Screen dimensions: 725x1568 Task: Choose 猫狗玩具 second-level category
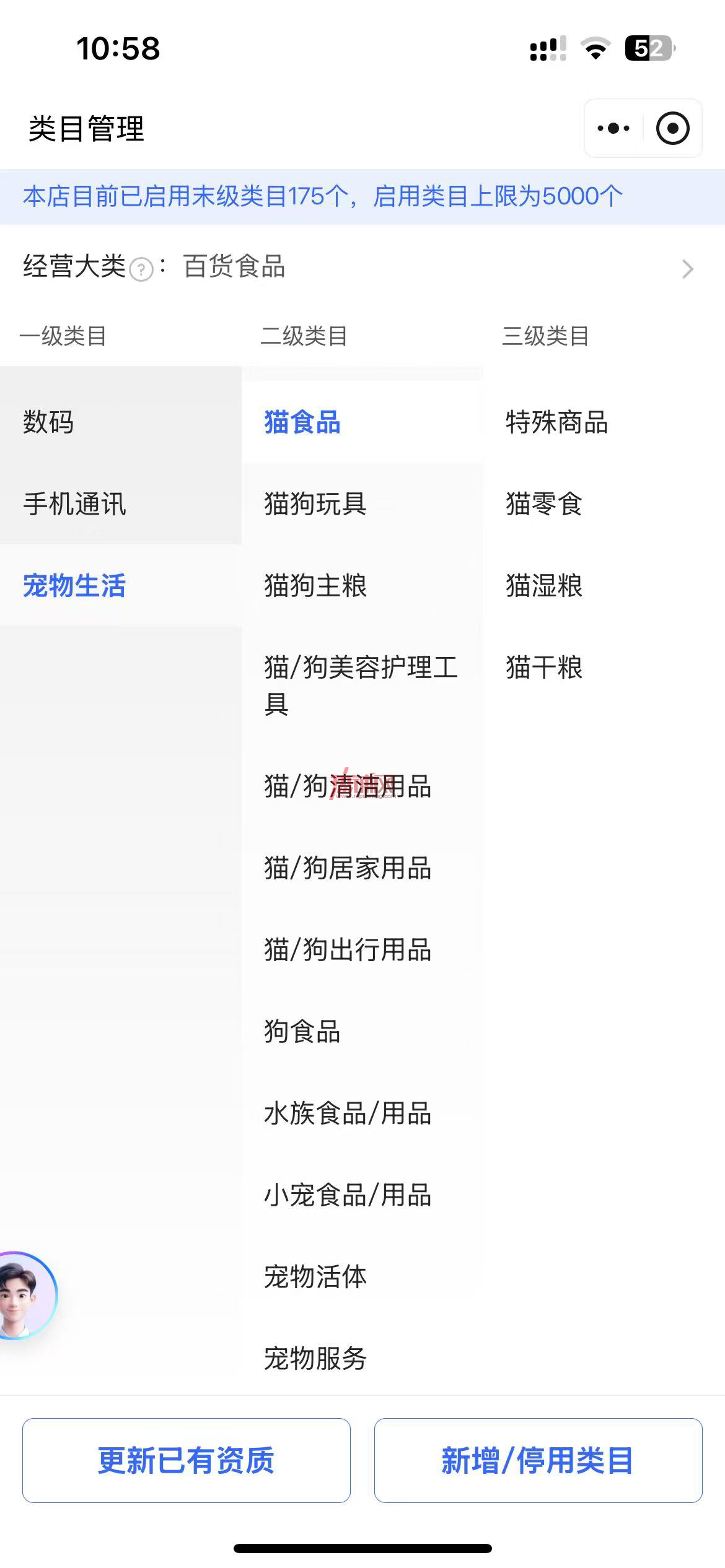pyautogui.click(x=362, y=504)
